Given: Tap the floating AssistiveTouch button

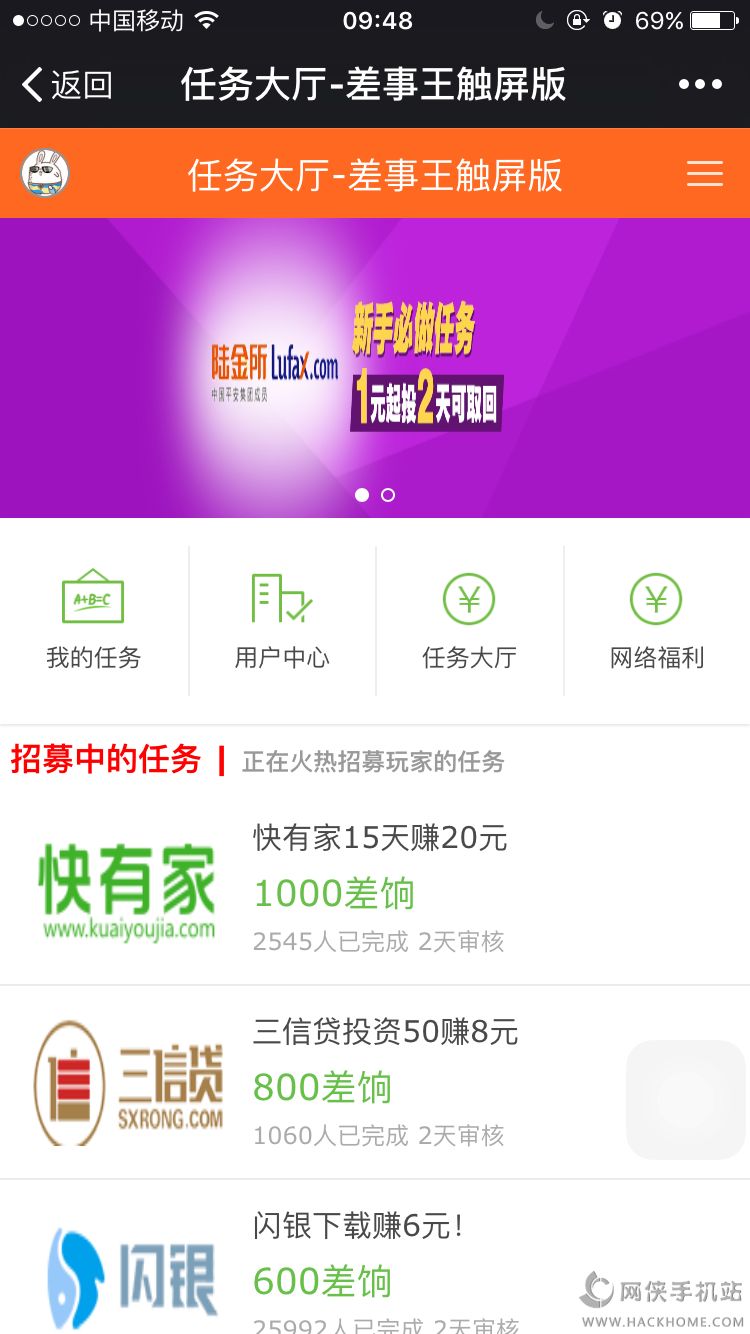Looking at the screenshot, I should coord(686,1100).
